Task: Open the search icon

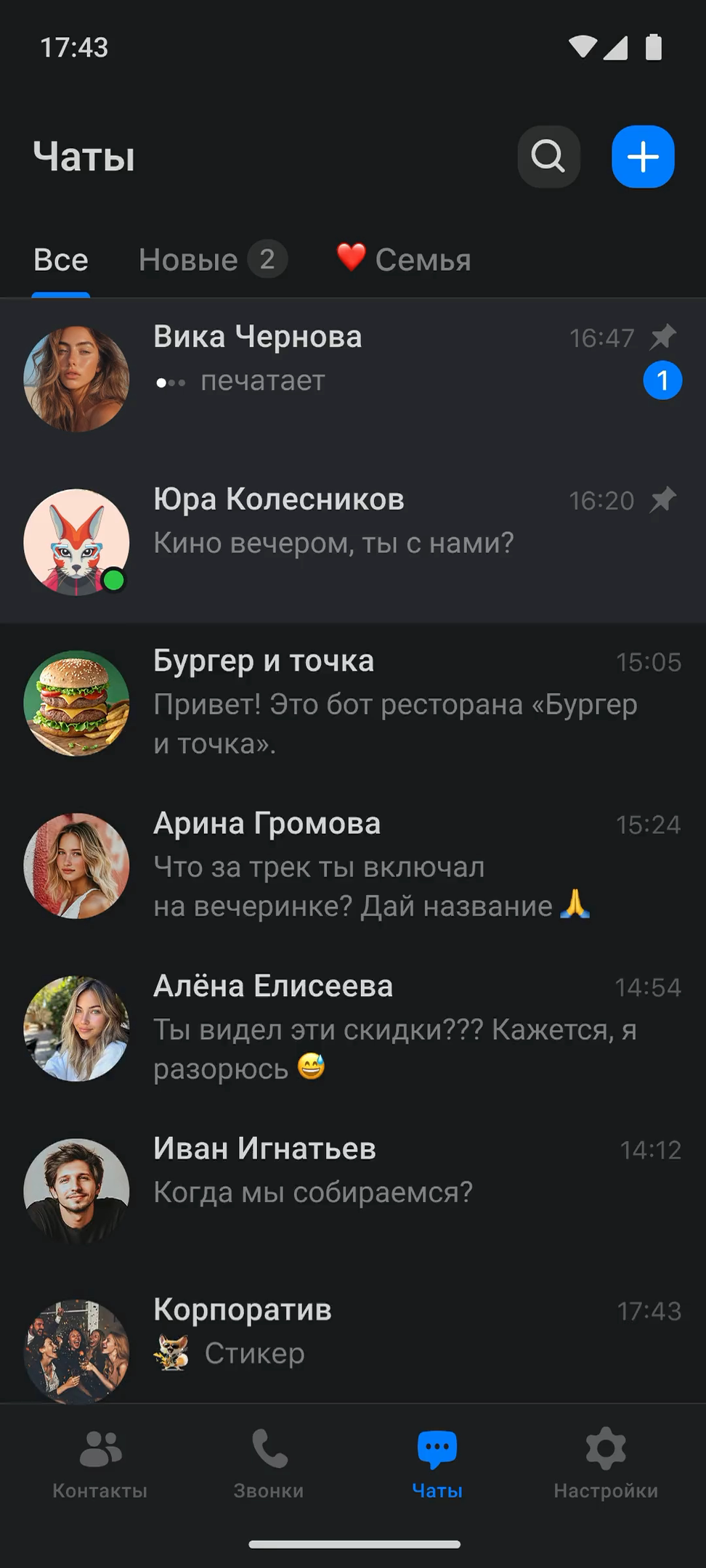Action: [548, 156]
